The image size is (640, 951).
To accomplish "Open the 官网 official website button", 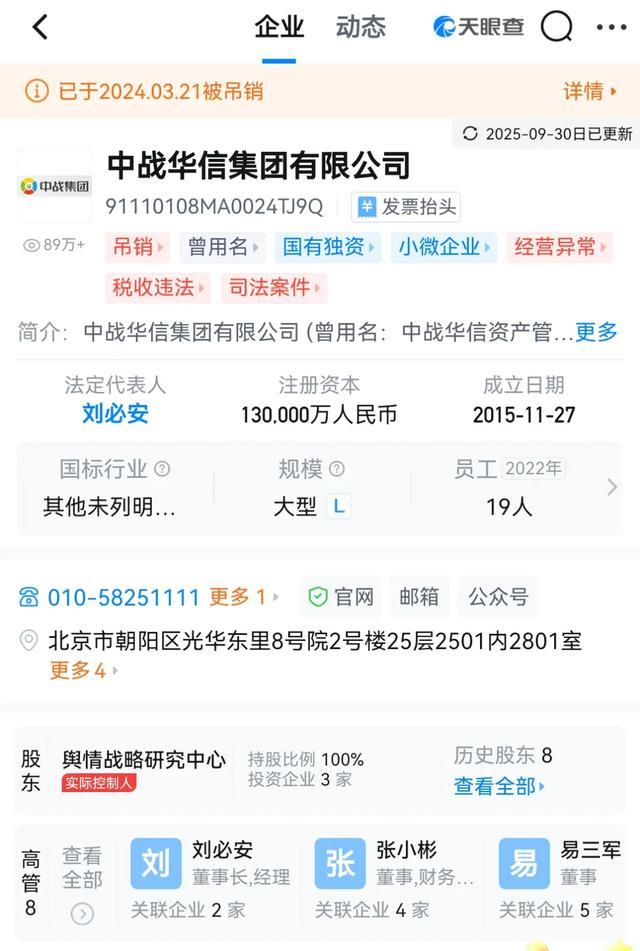I will 342,597.
